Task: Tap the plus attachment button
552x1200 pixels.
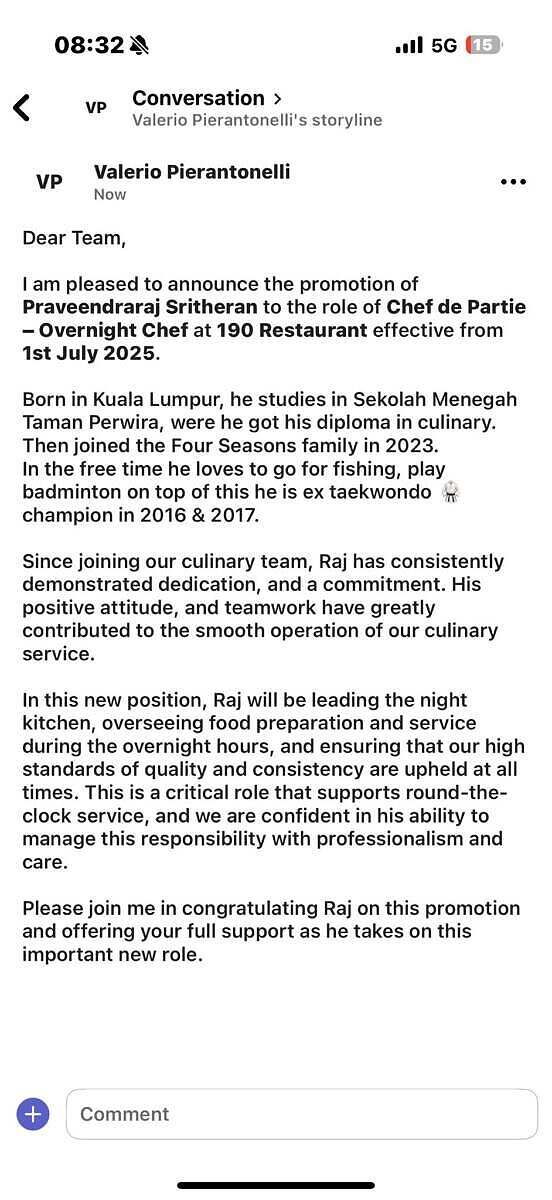Action: tap(33, 1114)
